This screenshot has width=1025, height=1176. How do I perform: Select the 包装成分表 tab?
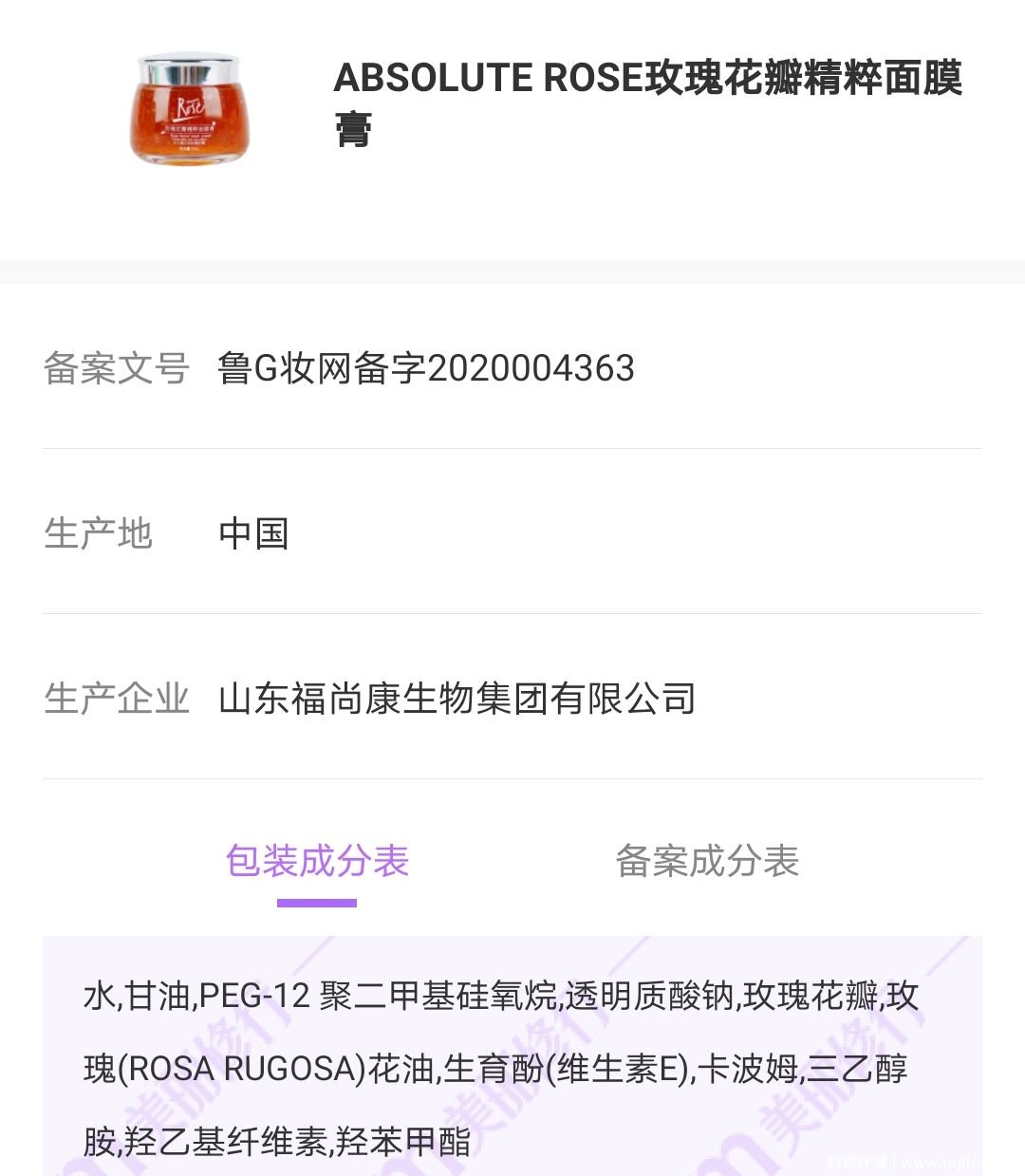click(317, 861)
